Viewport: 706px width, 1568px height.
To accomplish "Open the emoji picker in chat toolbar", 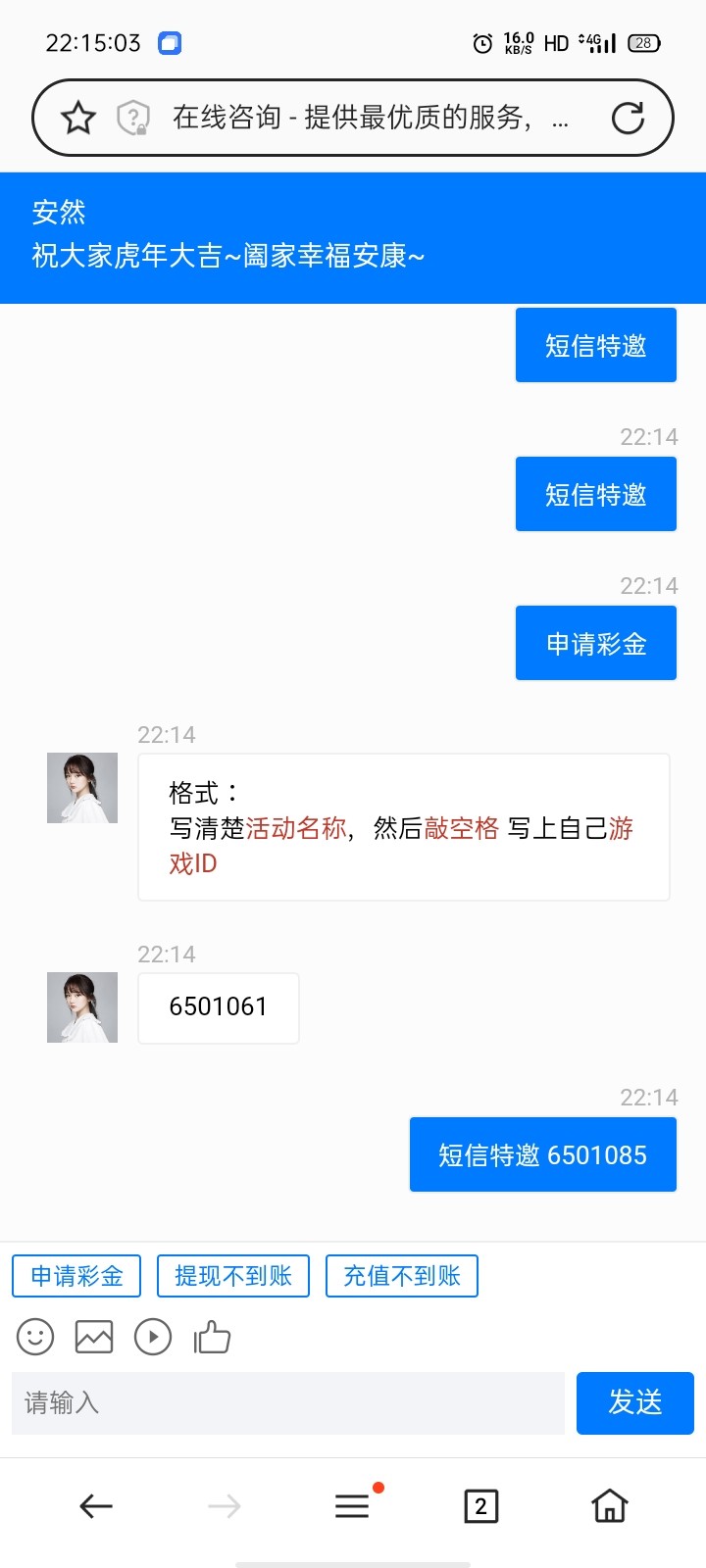I will click(34, 1336).
